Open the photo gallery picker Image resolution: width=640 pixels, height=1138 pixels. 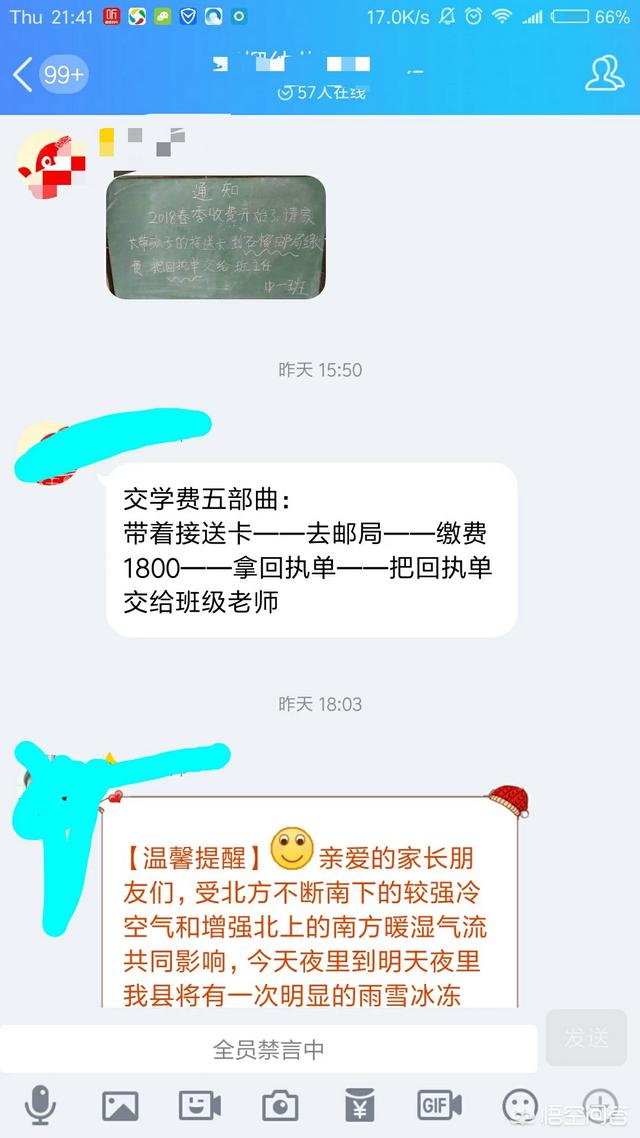click(120, 1104)
